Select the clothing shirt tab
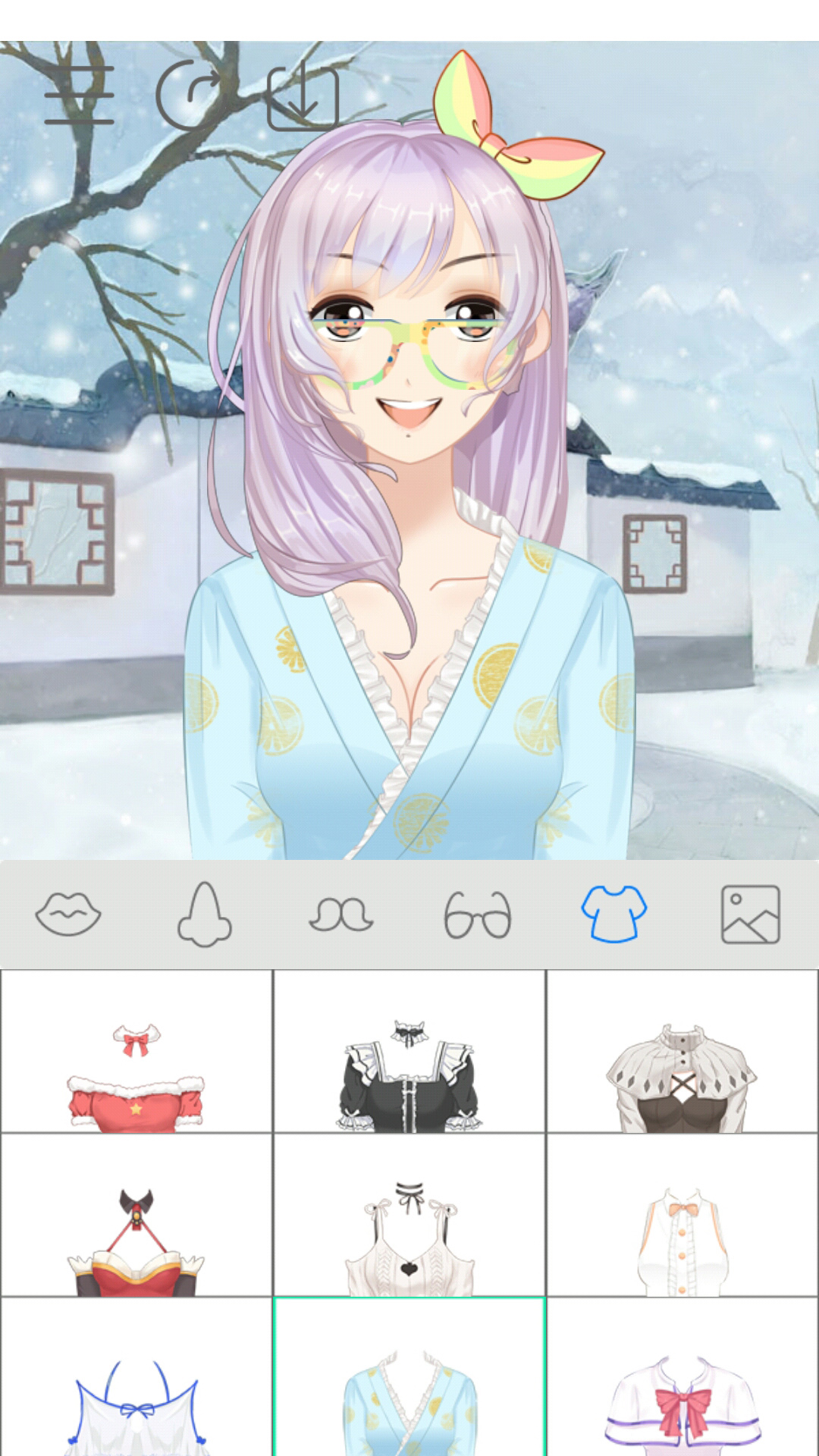 click(613, 914)
